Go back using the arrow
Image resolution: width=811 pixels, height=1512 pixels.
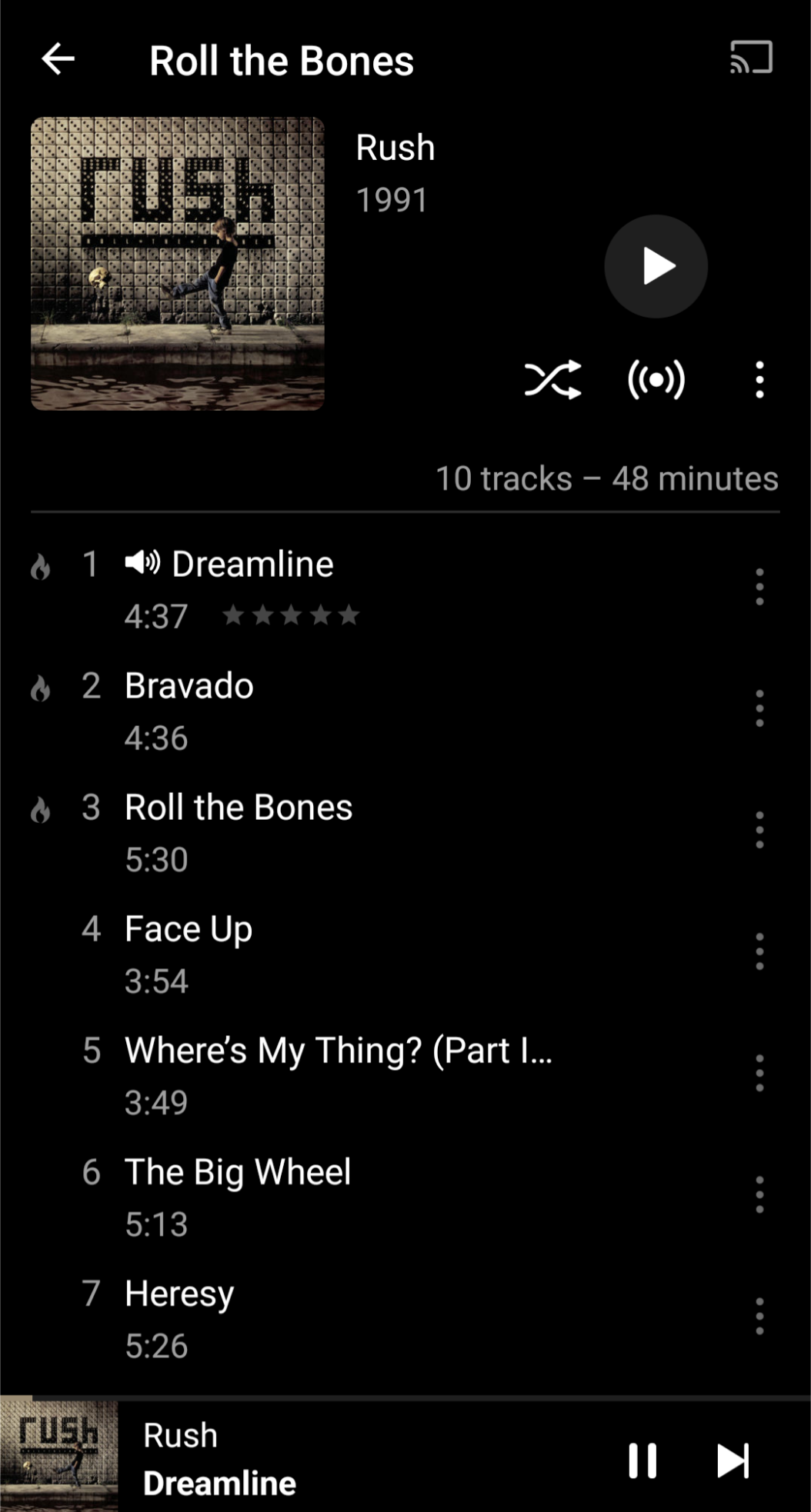pos(58,59)
